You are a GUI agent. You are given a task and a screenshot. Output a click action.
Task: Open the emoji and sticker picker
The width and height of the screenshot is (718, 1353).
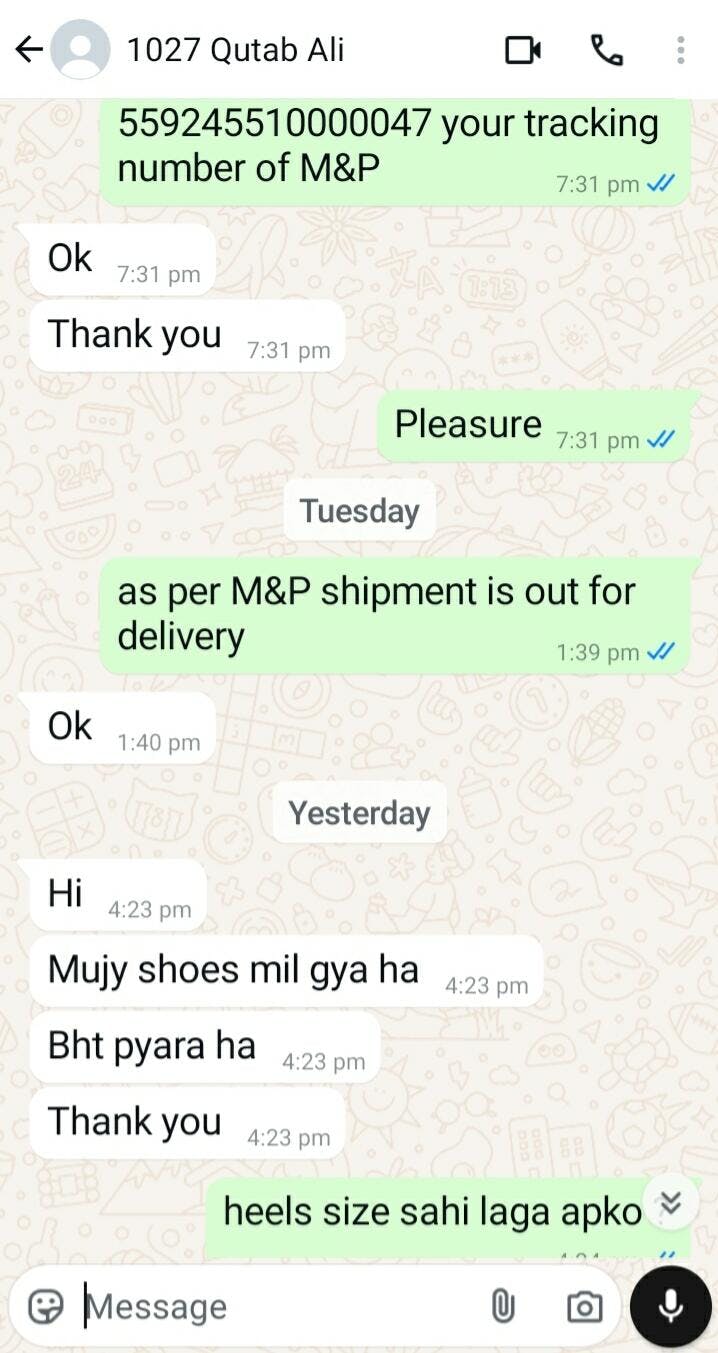(46, 1306)
